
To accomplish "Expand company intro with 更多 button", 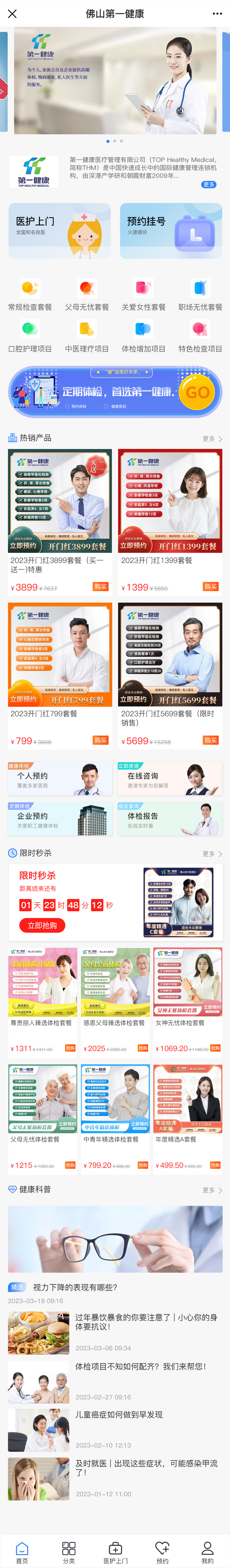I will coord(209,185).
